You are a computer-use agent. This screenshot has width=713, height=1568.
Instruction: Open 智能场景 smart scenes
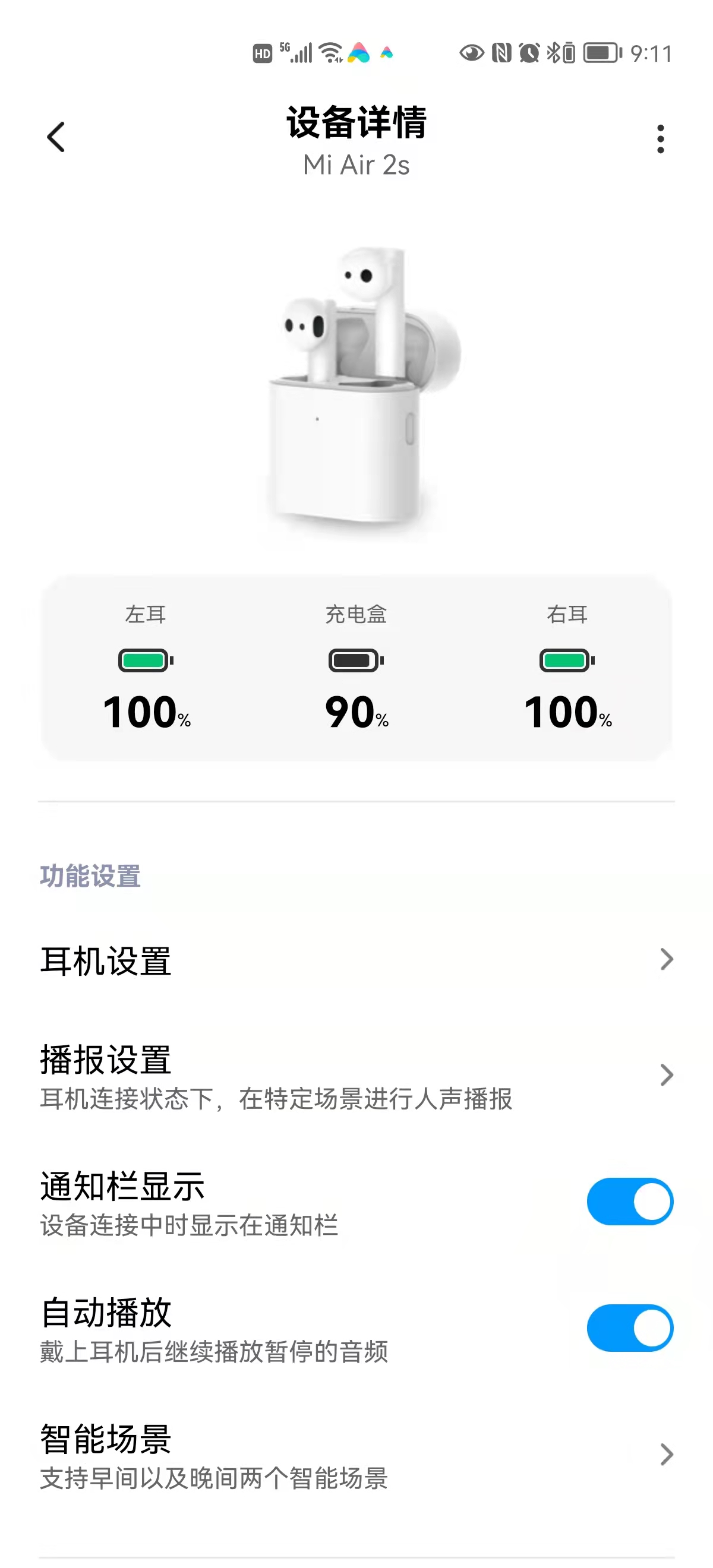click(x=356, y=1455)
